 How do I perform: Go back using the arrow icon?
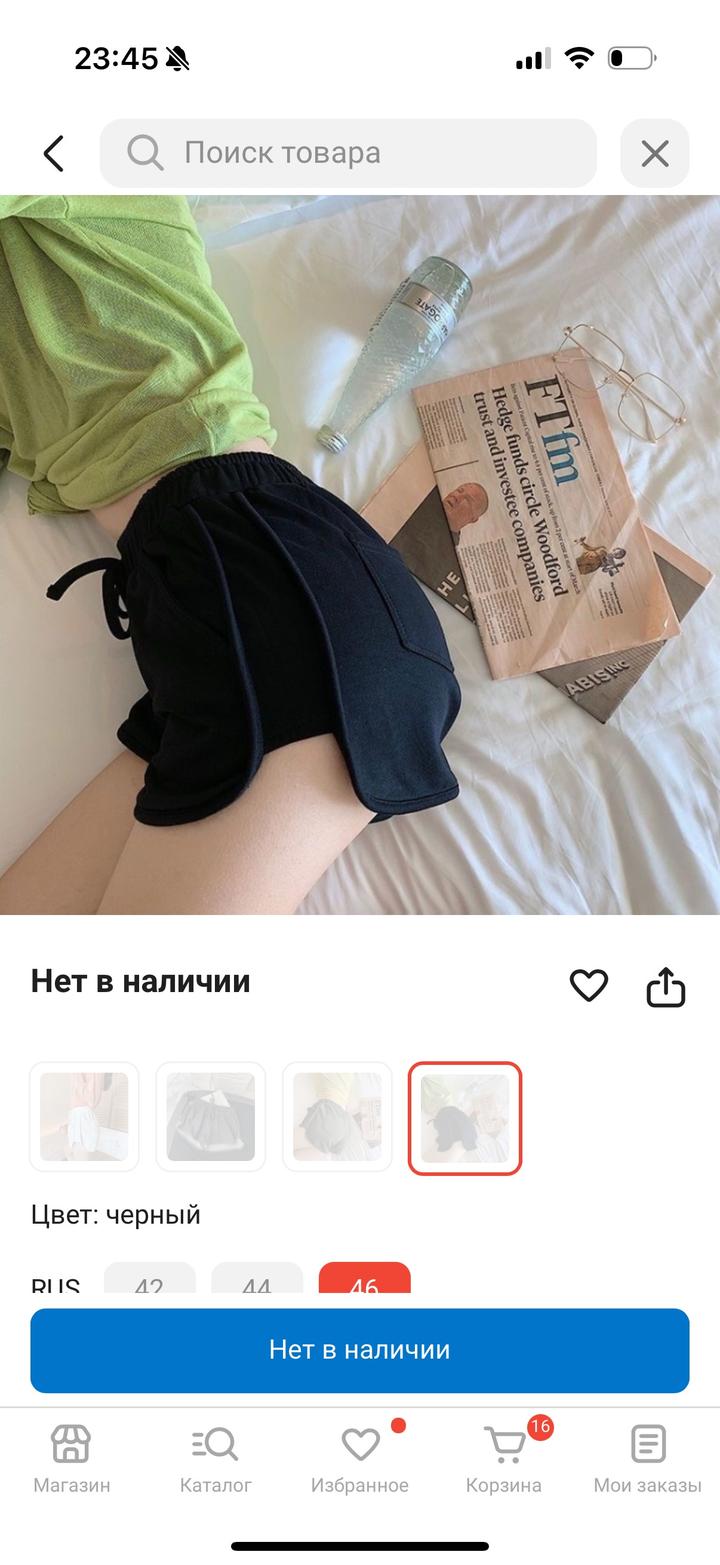[54, 153]
